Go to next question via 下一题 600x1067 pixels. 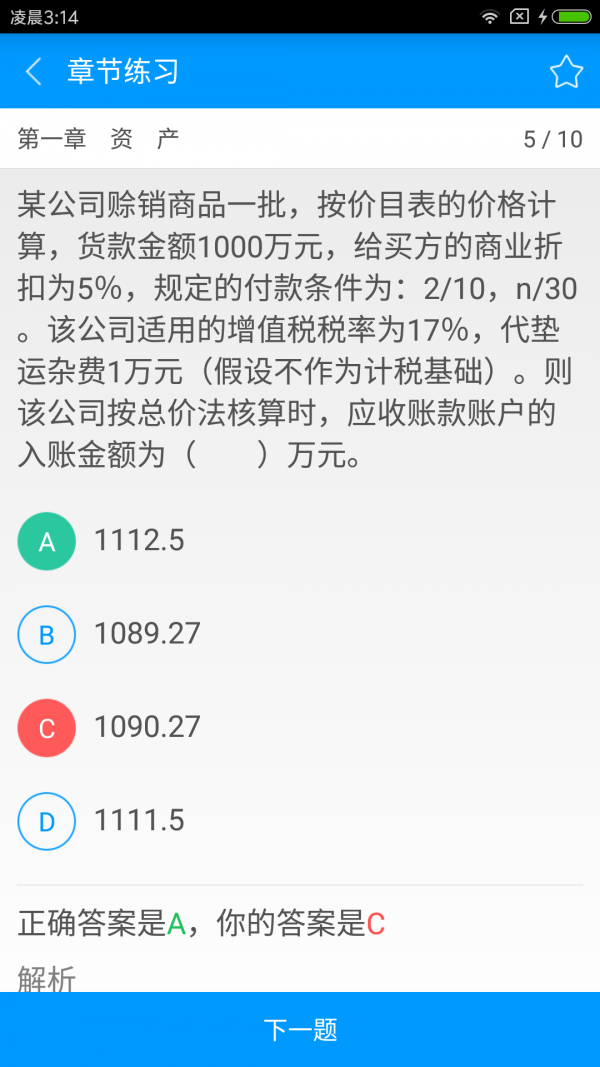(300, 1029)
